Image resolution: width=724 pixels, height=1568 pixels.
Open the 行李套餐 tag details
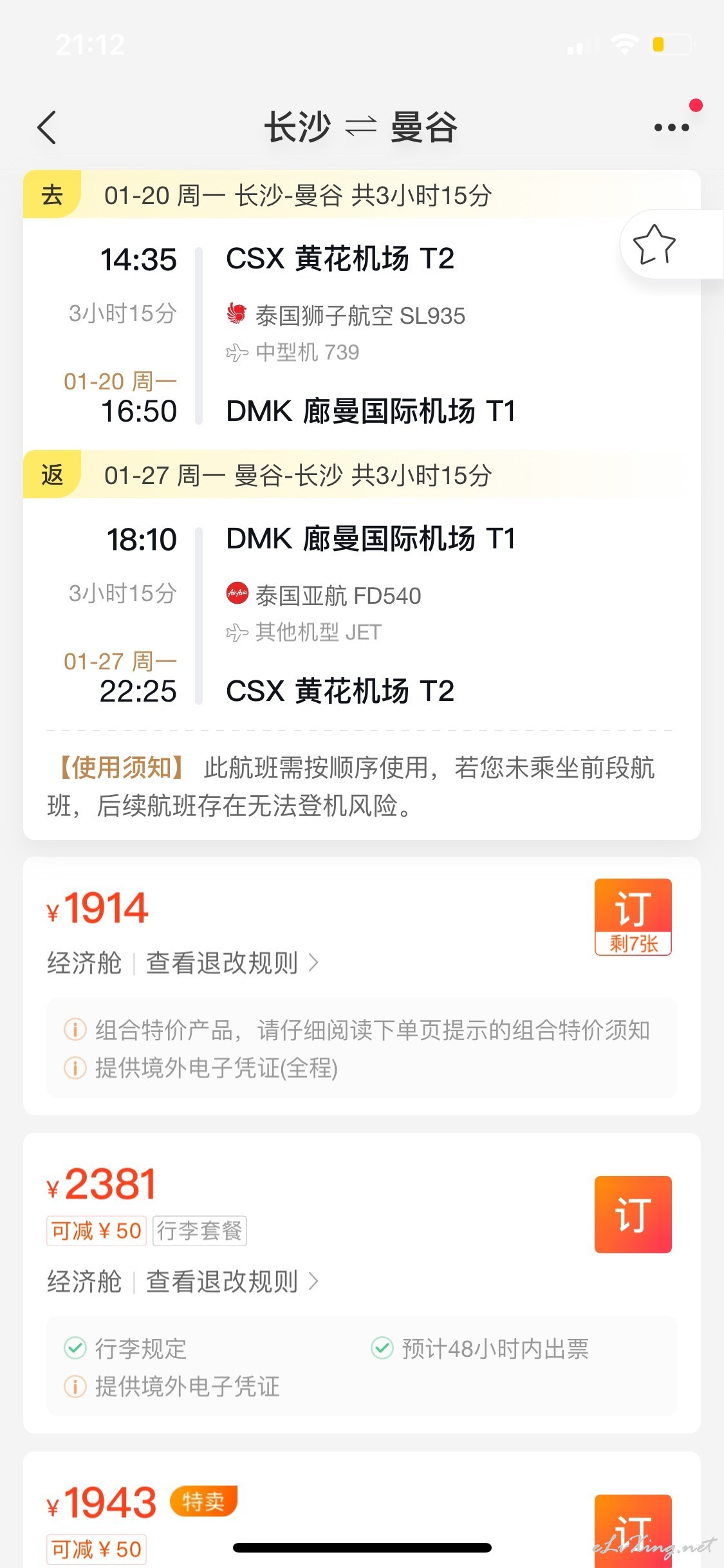[200, 1231]
